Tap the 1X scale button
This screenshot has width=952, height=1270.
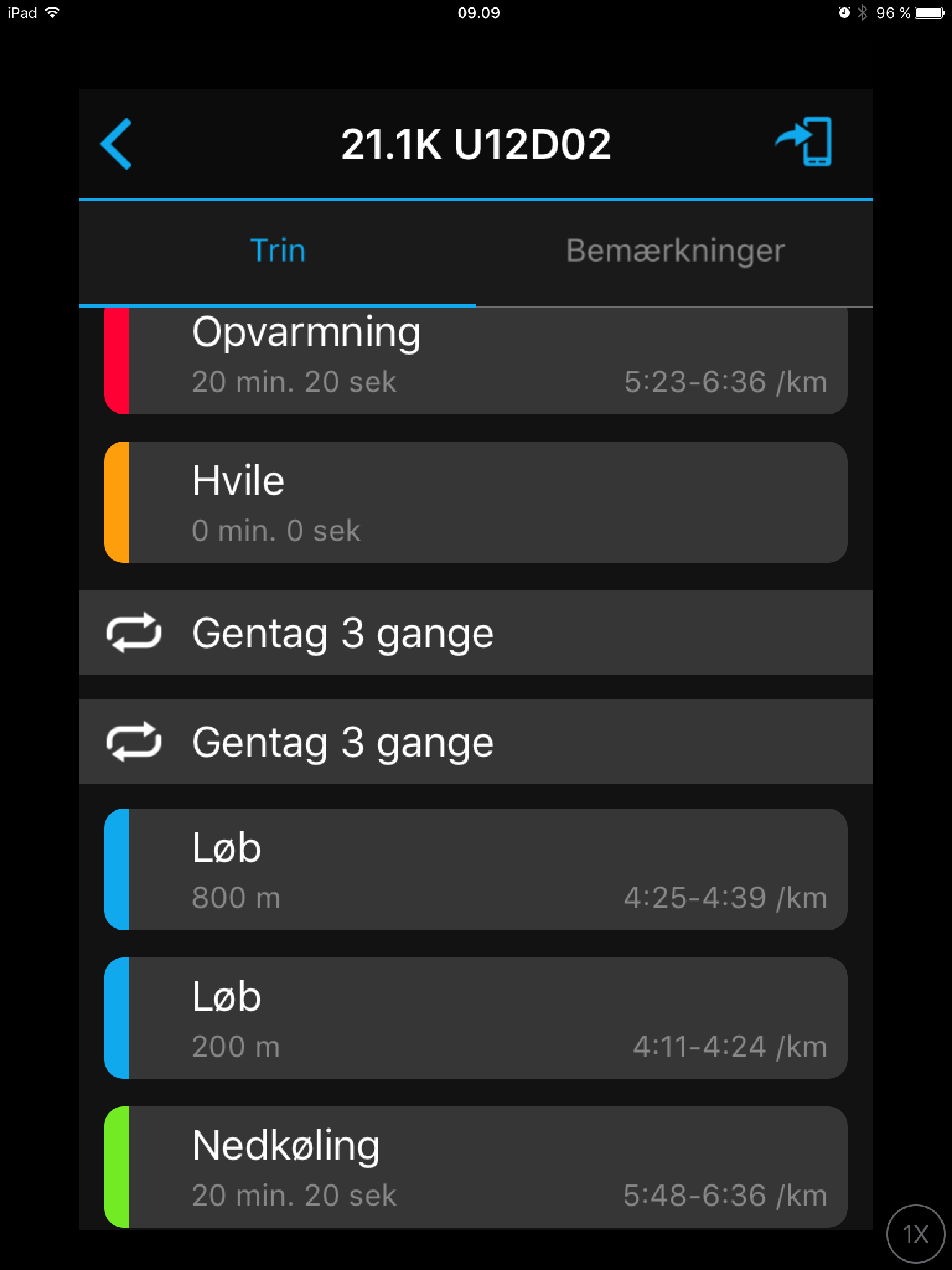click(x=915, y=1234)
